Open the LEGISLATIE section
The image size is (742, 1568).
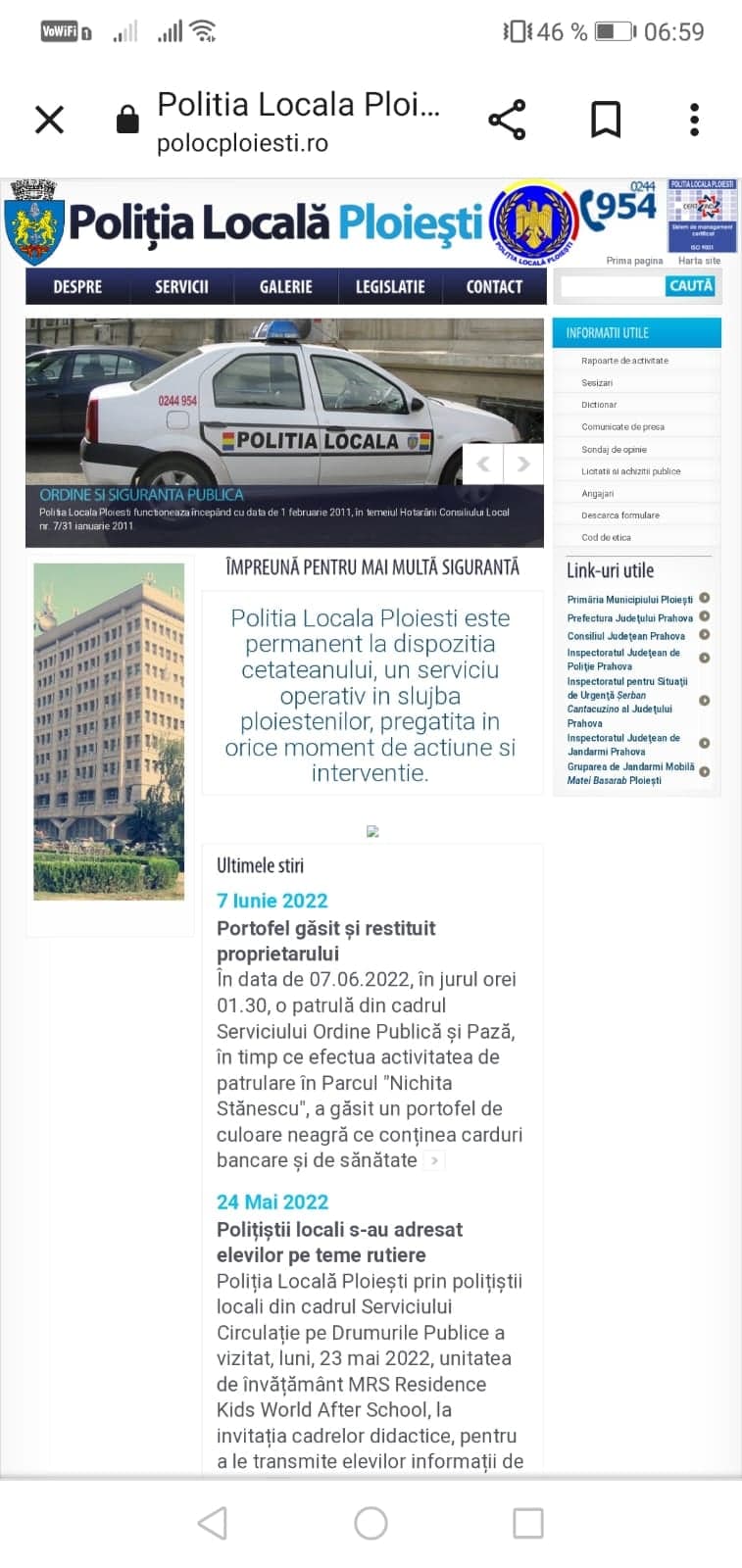(390, 287)
